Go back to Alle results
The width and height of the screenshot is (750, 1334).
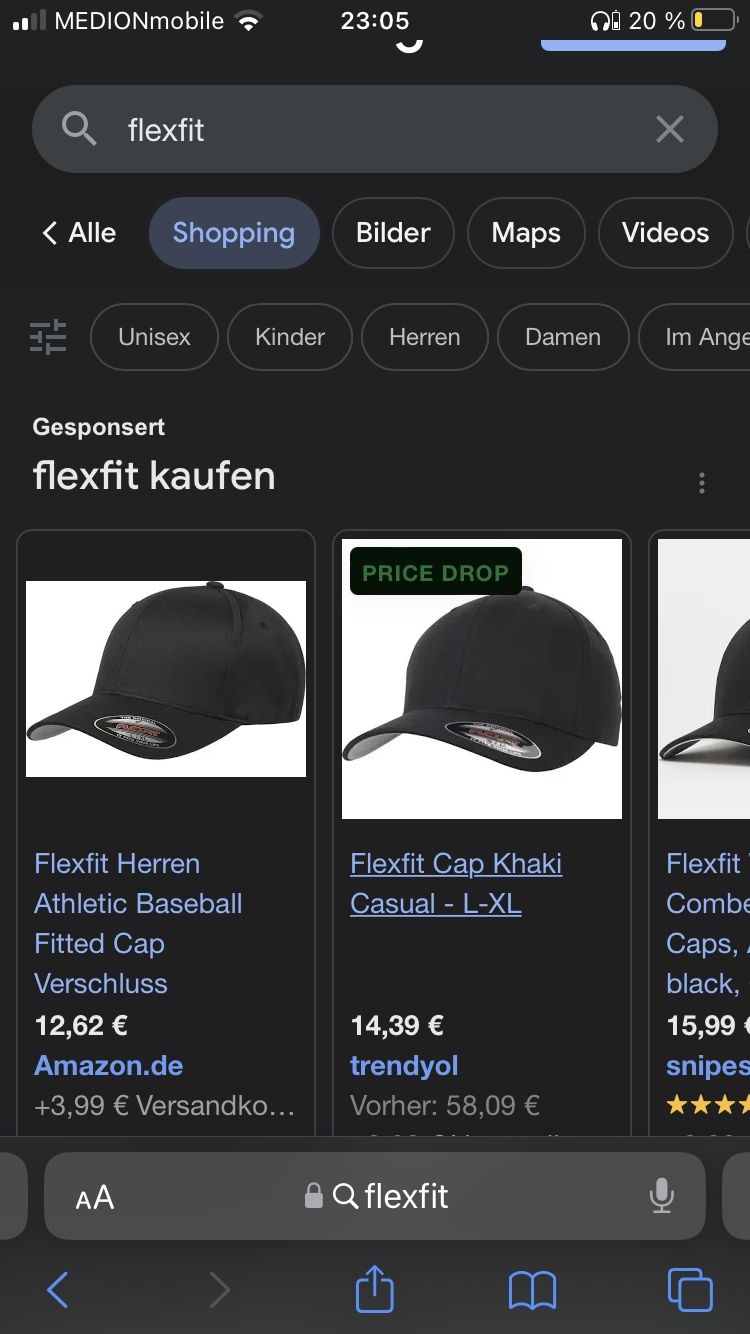pos(79,233)
